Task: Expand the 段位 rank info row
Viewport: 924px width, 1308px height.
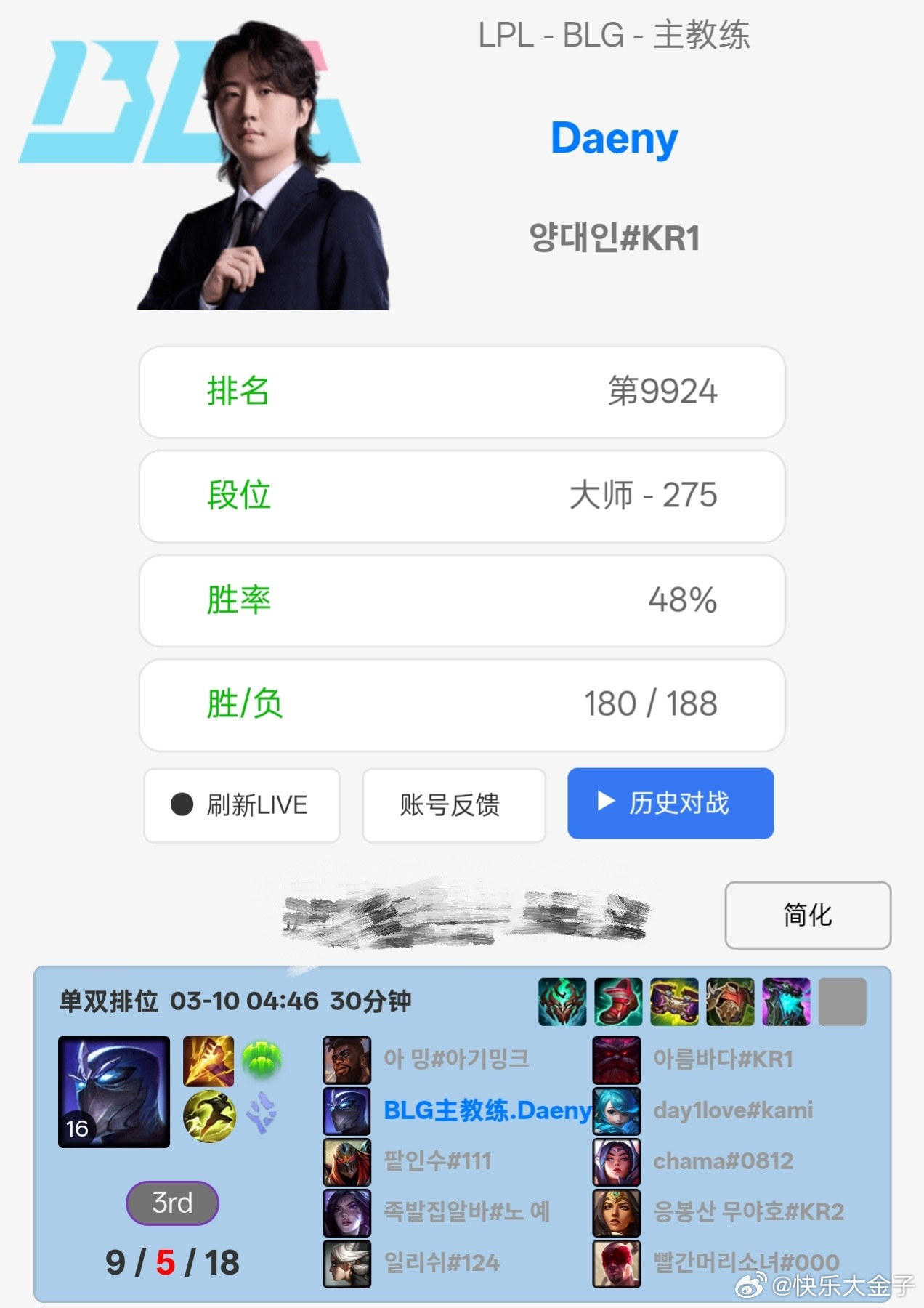Action: click(x=462, y=497)
